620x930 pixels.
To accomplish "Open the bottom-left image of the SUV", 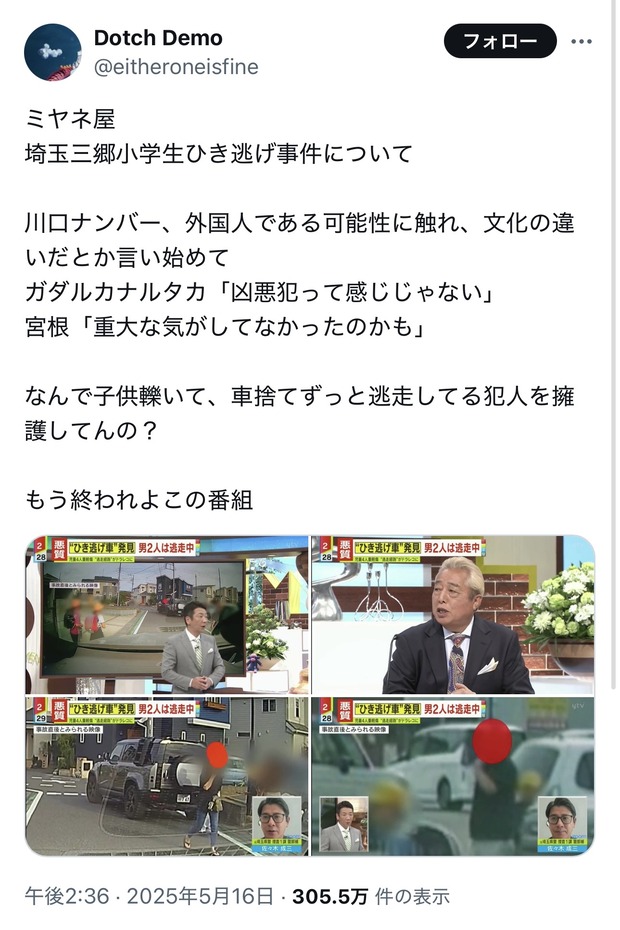I will point(167,776).
